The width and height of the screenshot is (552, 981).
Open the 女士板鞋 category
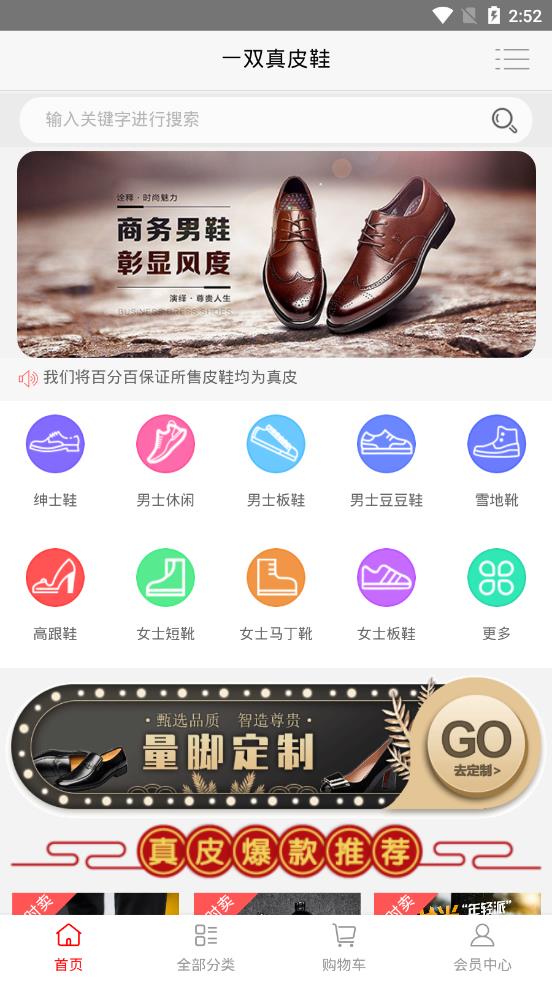click(386, 594)
